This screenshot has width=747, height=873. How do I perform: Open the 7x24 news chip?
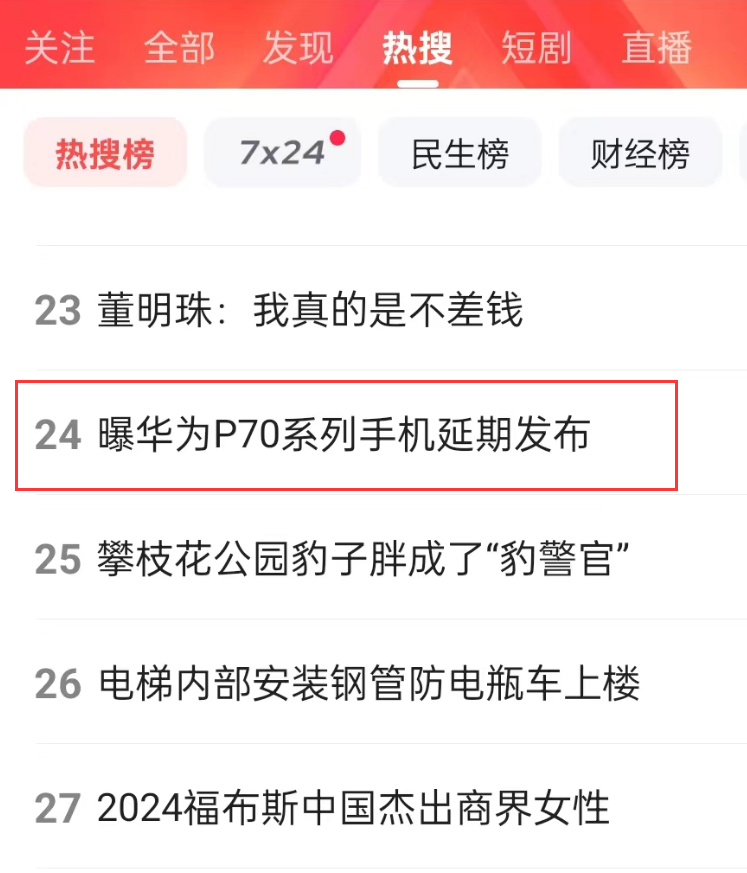tap(283, 153)
